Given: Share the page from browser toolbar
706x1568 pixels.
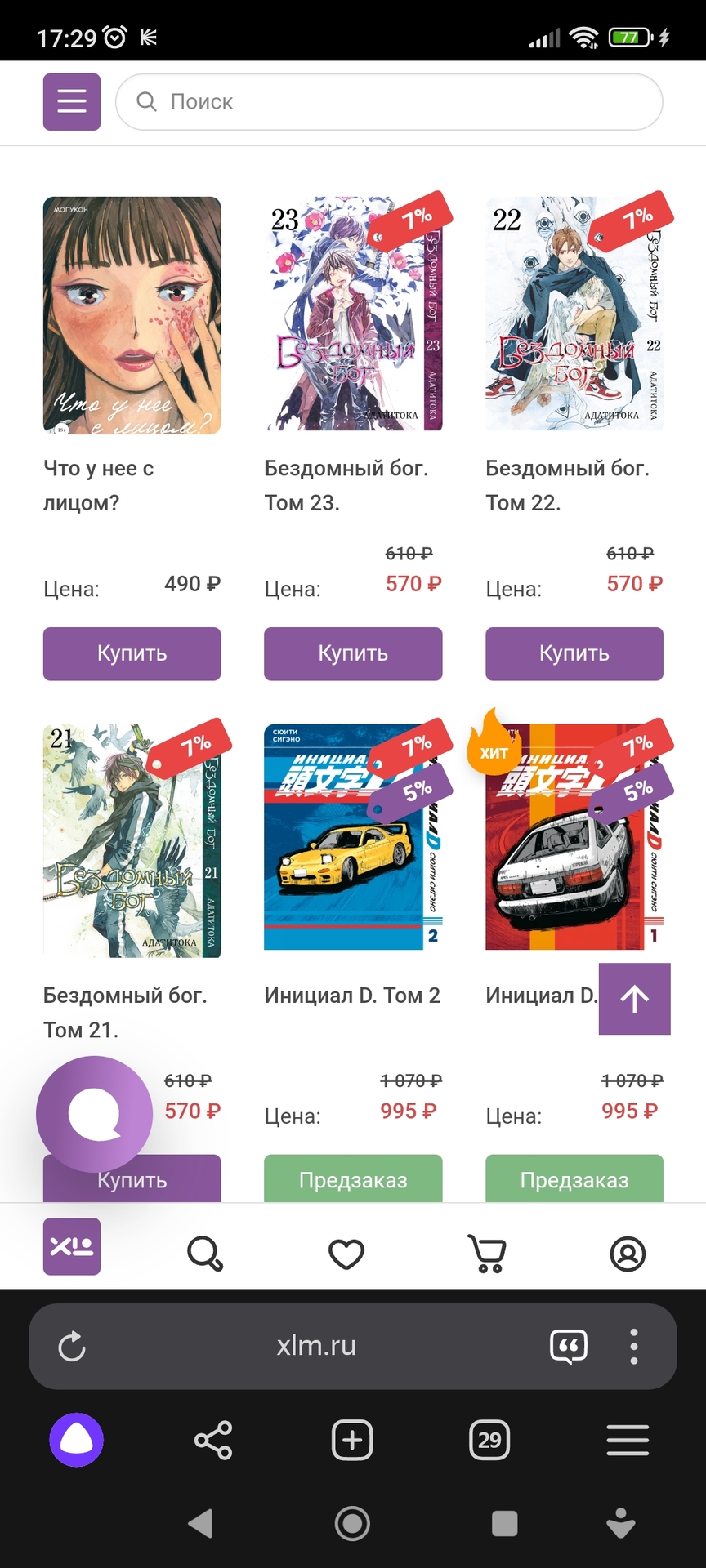Looking at the screenshot, I should pyautogui.click(x=213, y=1440).
